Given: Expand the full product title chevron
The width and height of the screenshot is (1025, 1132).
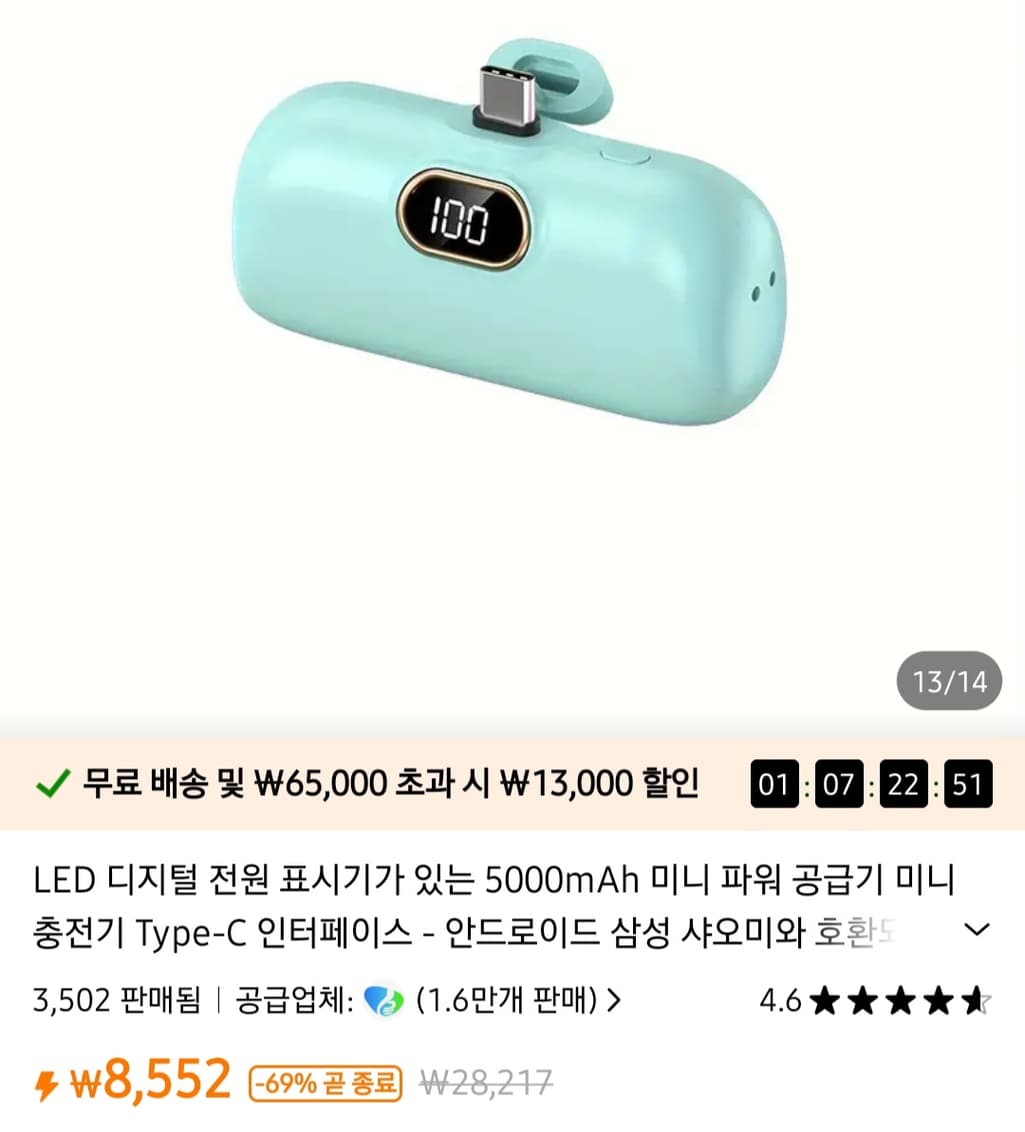Looking at the screenshot, I should pyautogui.click(x=976, y=931).
